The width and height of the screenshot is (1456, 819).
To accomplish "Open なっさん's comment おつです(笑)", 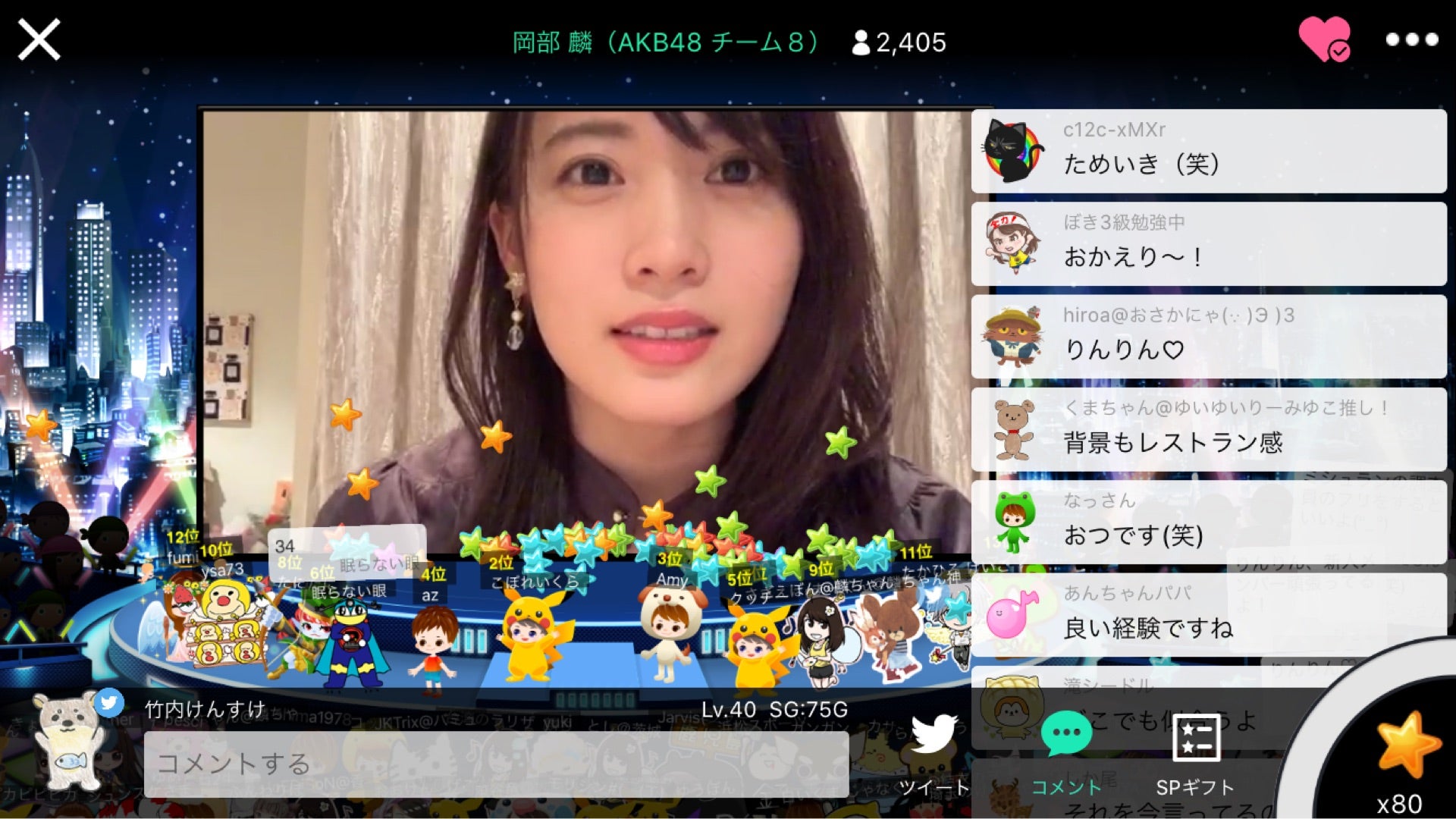I will click(x=1208, y=522).
